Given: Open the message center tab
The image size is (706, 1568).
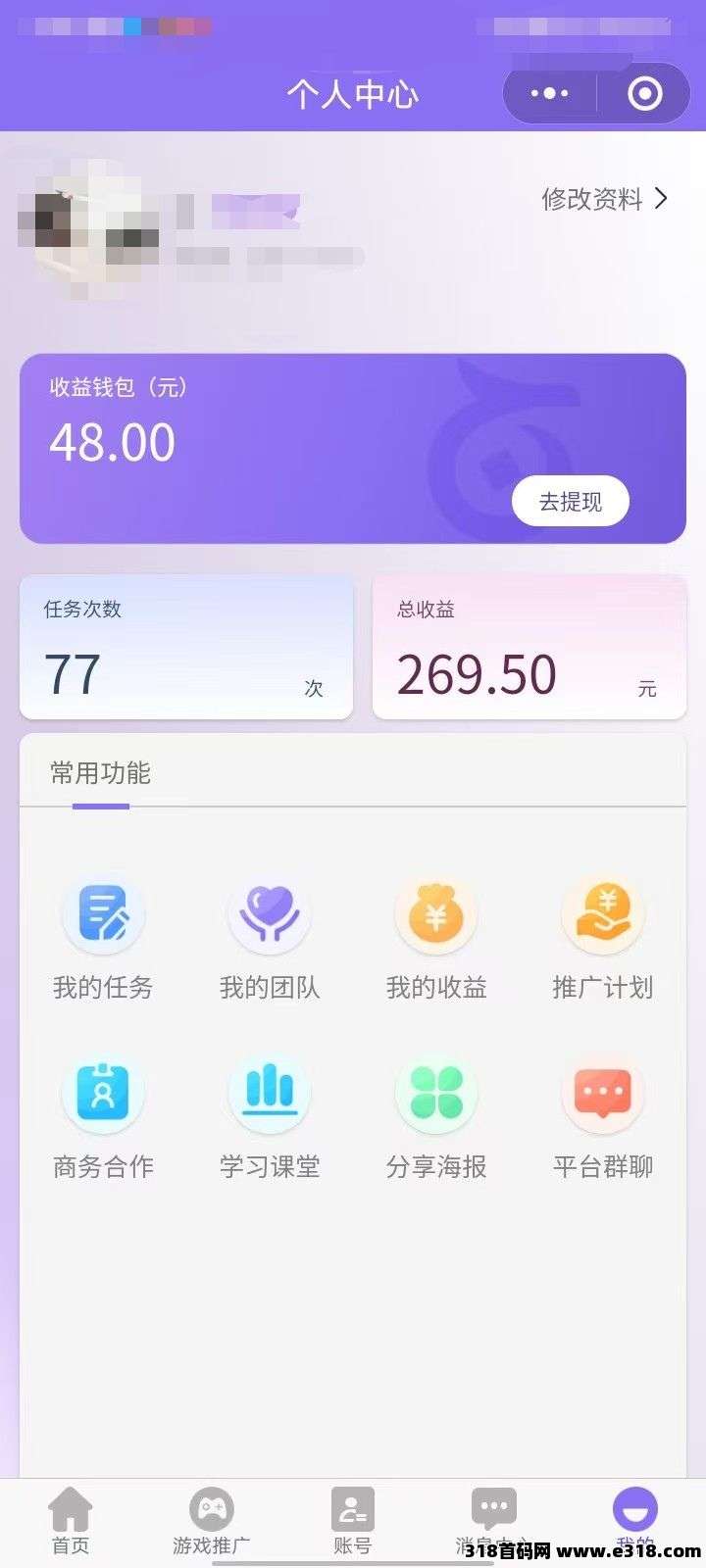Looking at the screenshot, I should coord(493,1521).
